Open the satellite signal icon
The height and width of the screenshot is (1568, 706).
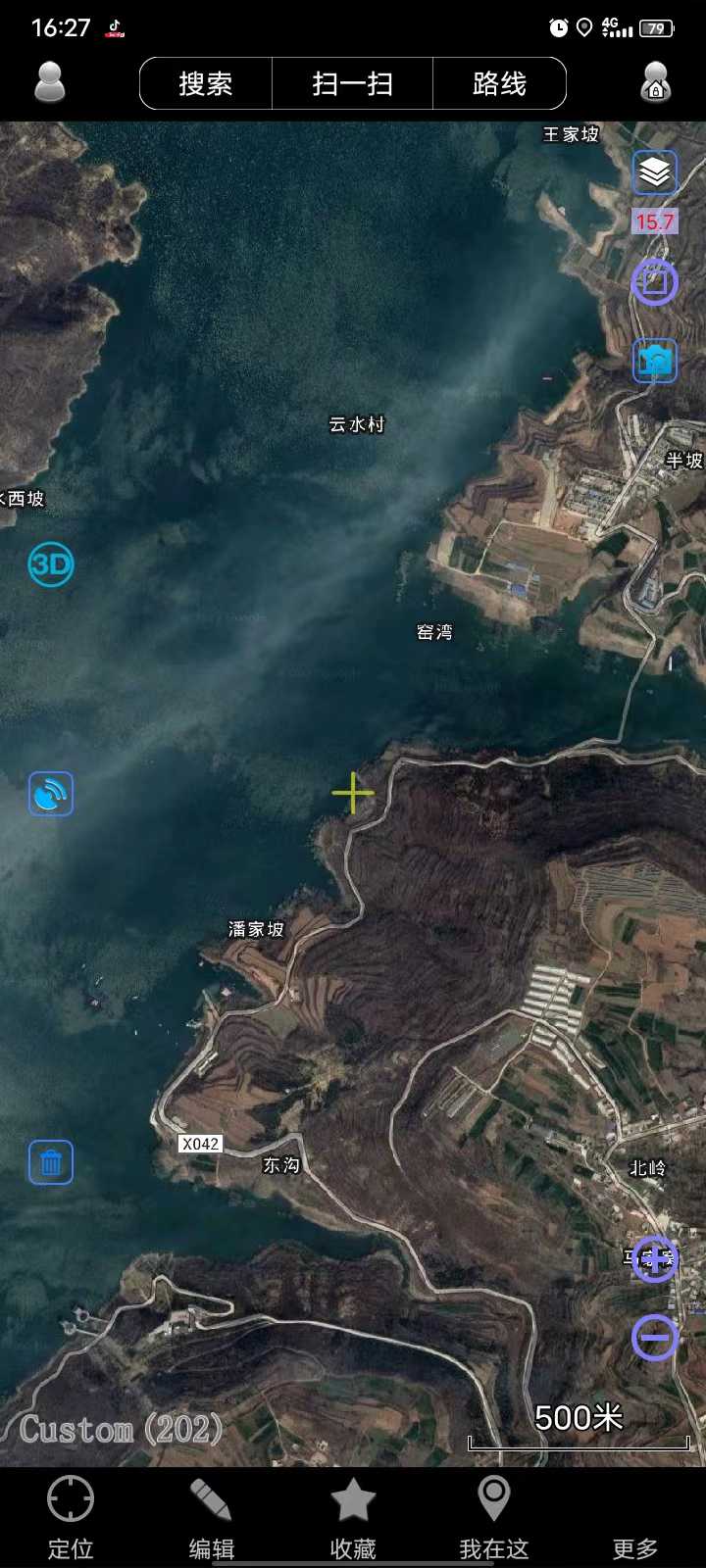pyautogui.click(x=51, y=794)
